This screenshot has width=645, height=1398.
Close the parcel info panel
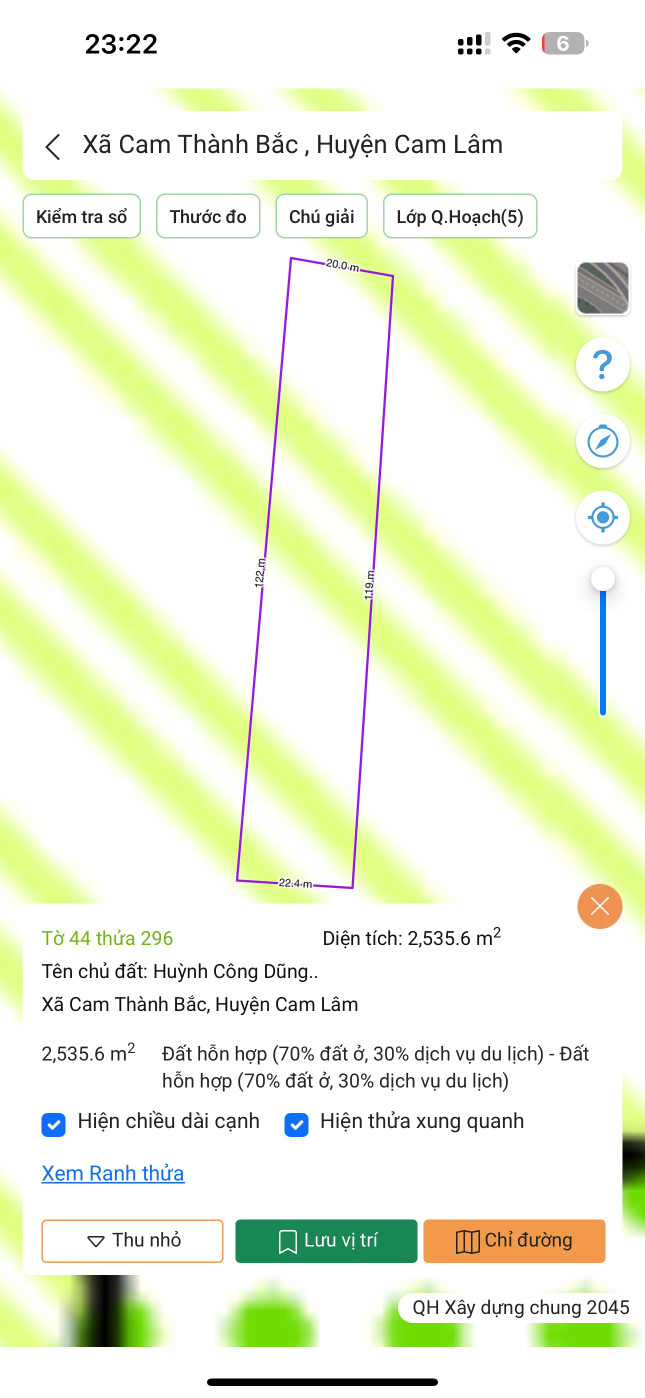point(600,907)
